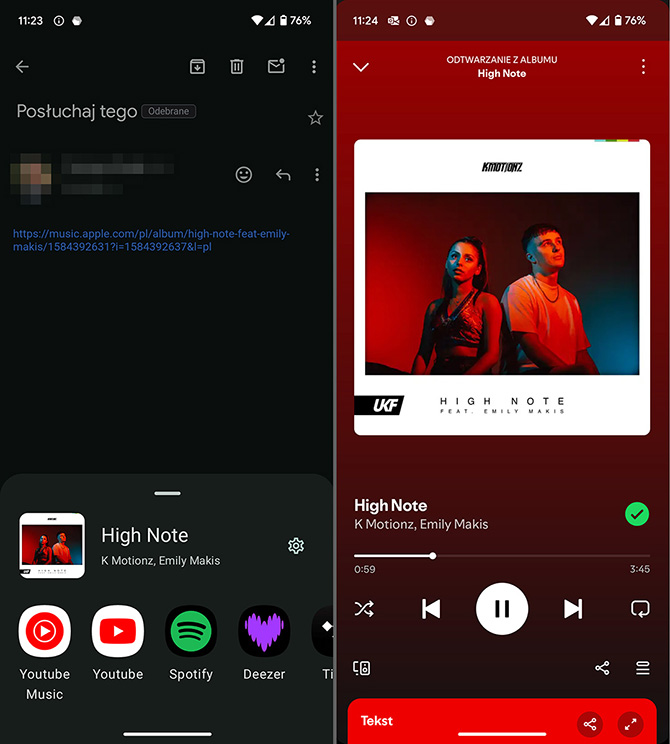Go back from the email
Screen dimensions: 670x744
(x=22, y=67)
